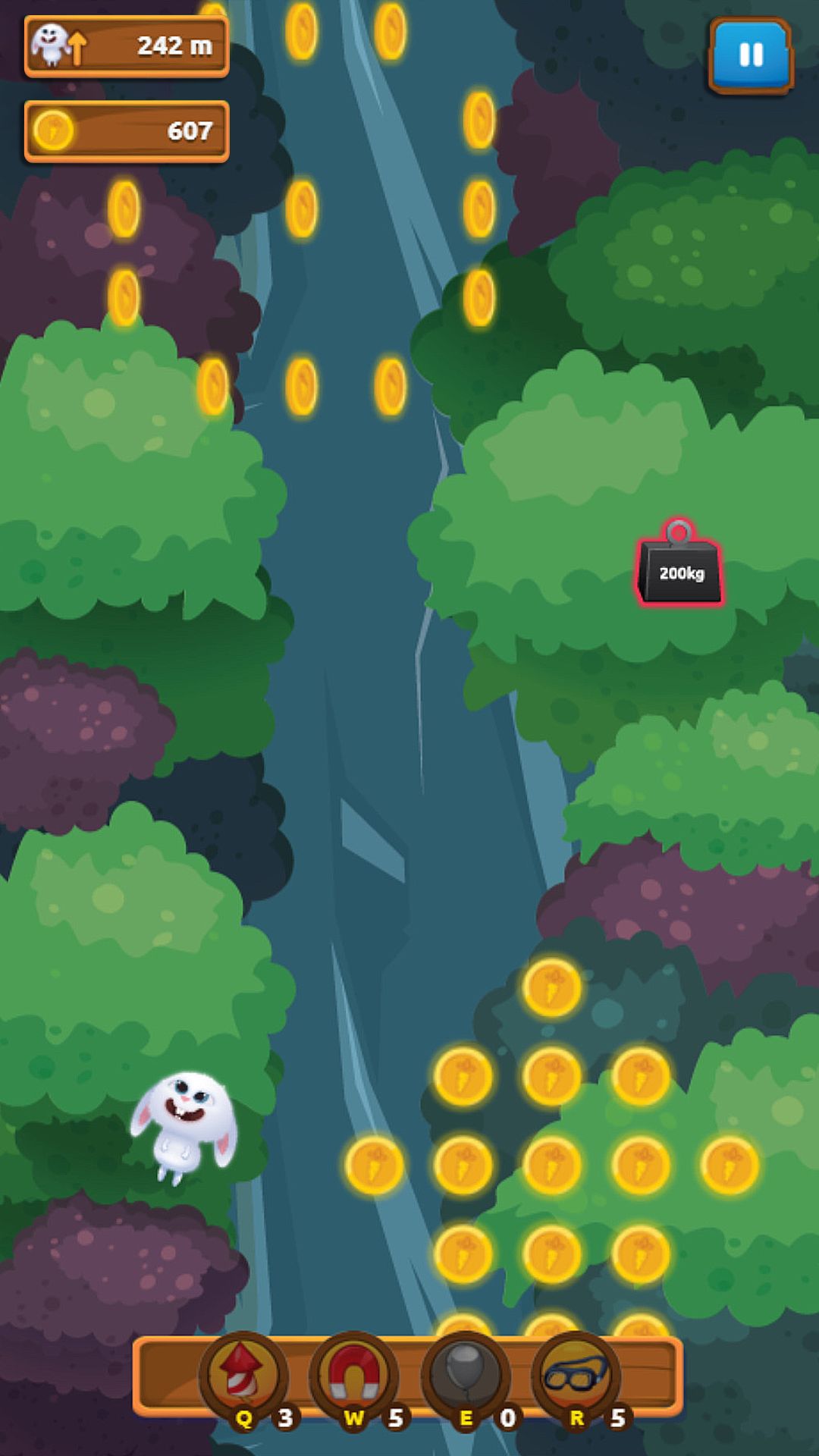Image resolution: width=819 pixels, height=1456 pixels.
Task: Pause the game
Action: point(750,55)
